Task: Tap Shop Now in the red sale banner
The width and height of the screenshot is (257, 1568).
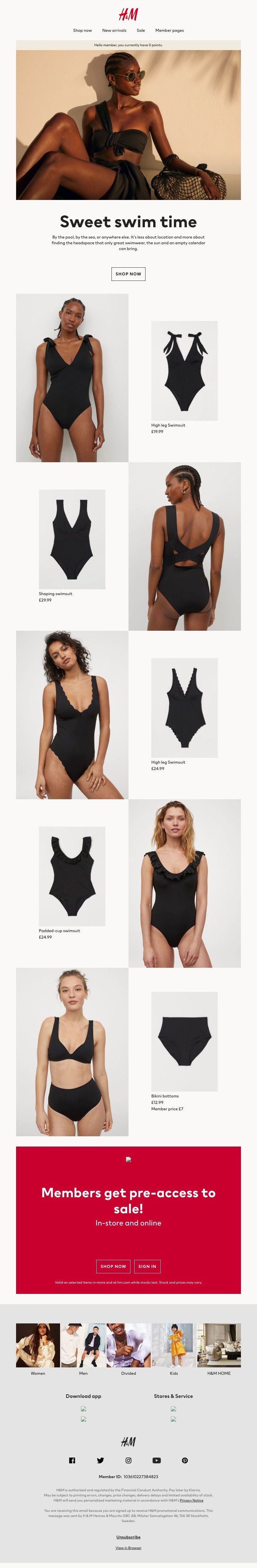Action: [x=113, y=1266]
